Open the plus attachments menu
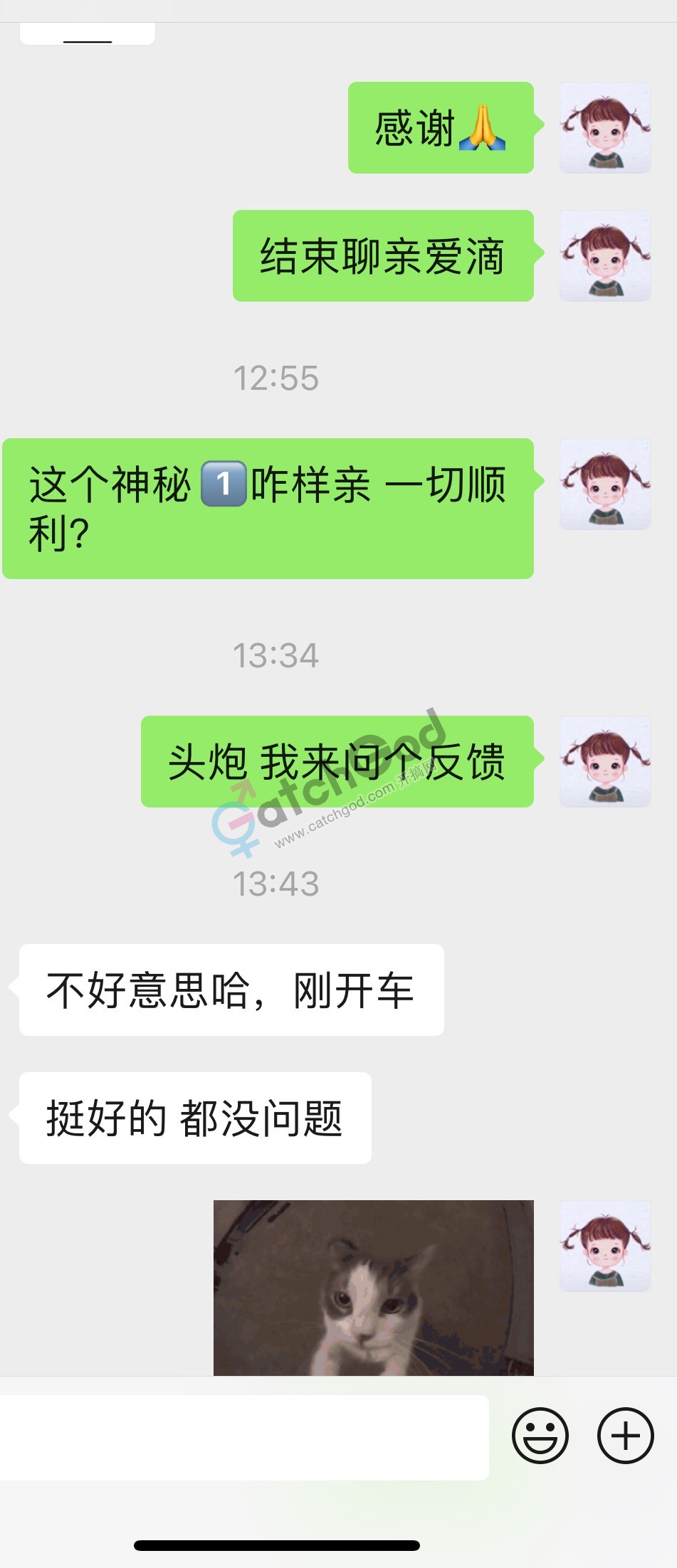This screenshot has width=677, height=1568. 625,1436
